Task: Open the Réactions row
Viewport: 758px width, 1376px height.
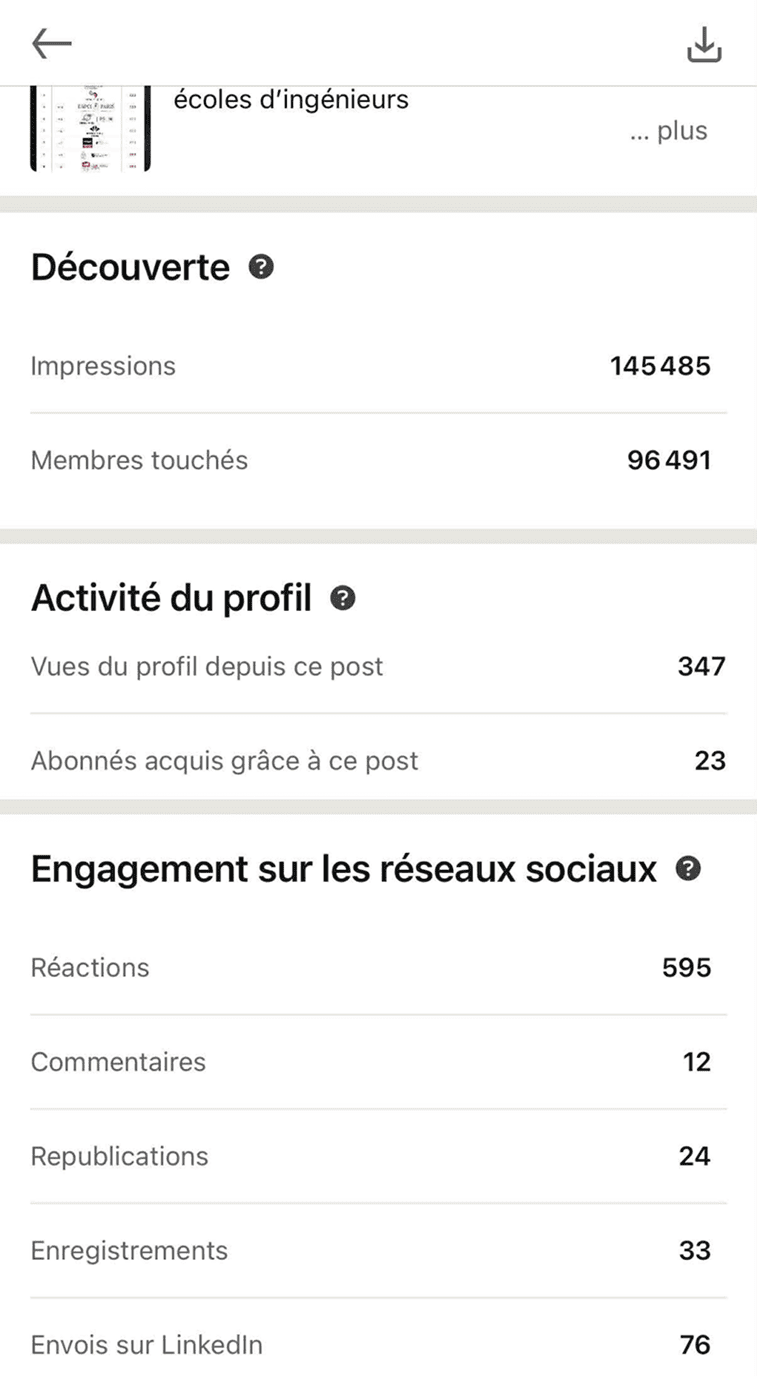Action: click(x=378, y=967)
